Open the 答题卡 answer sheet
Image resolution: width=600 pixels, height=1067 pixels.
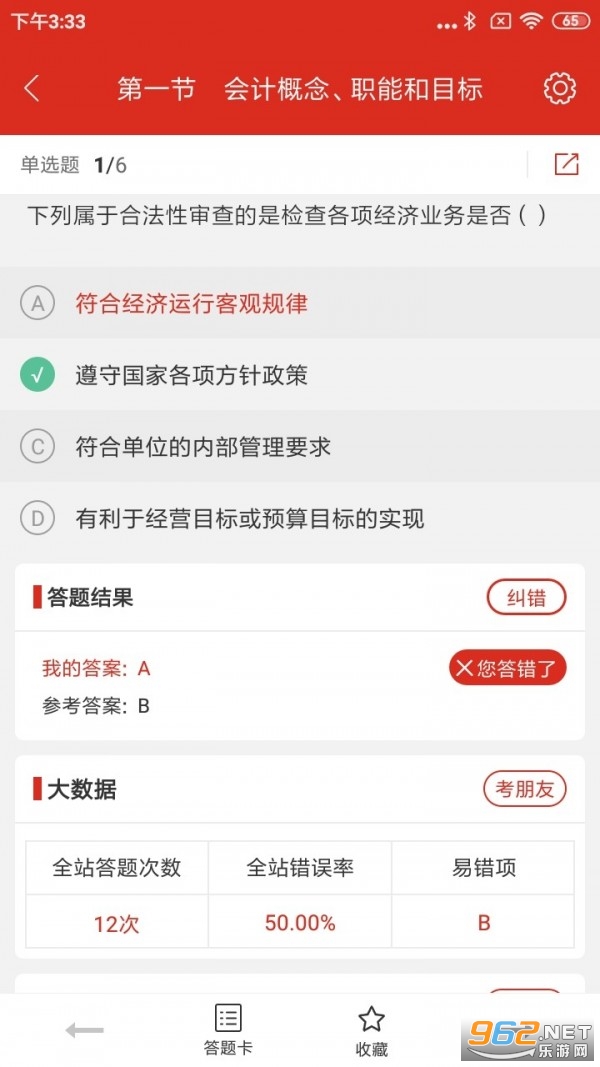coord(228,1030)
